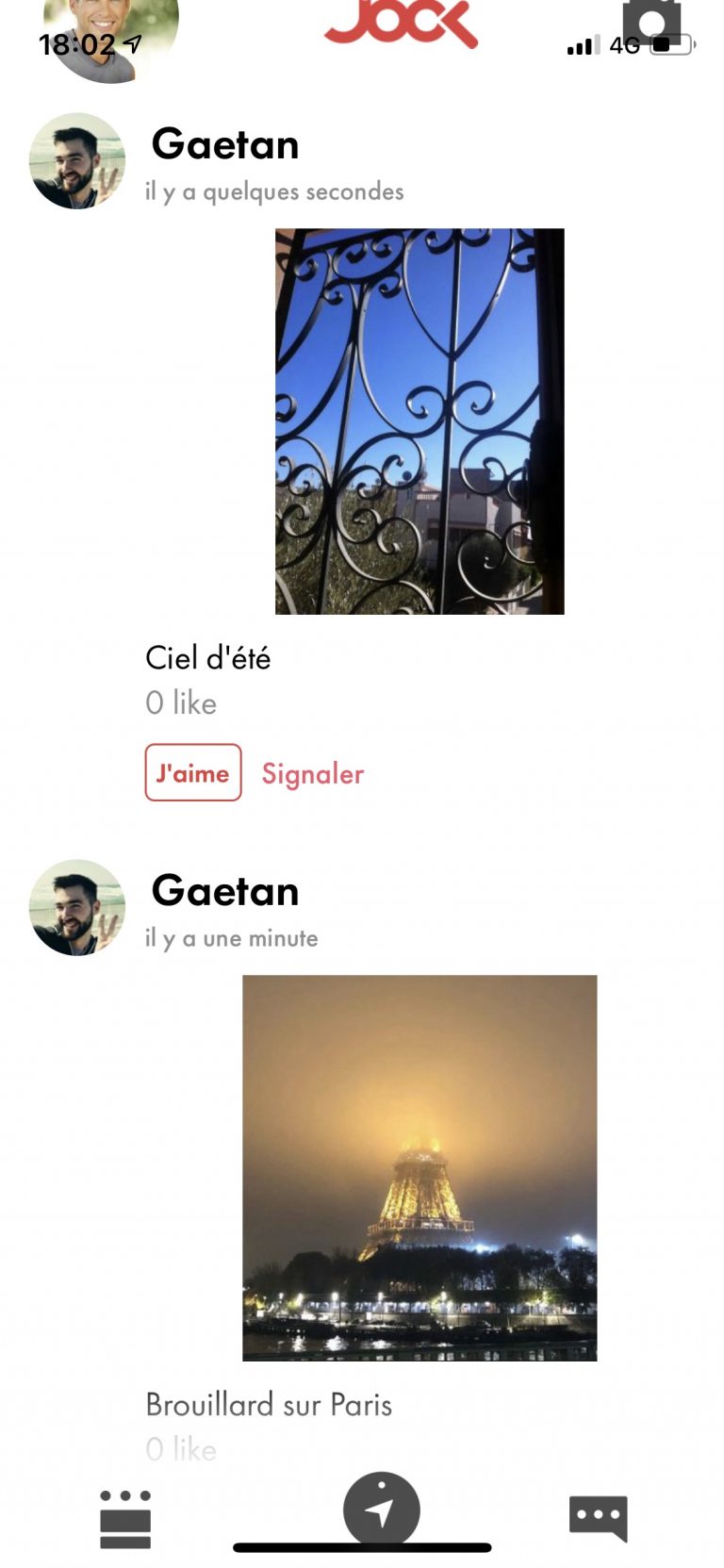Screen dimensions: 724x1568
Task: Open Gaetan's avatar on the "Ciel d'été" post
Action: click(77, 161)
